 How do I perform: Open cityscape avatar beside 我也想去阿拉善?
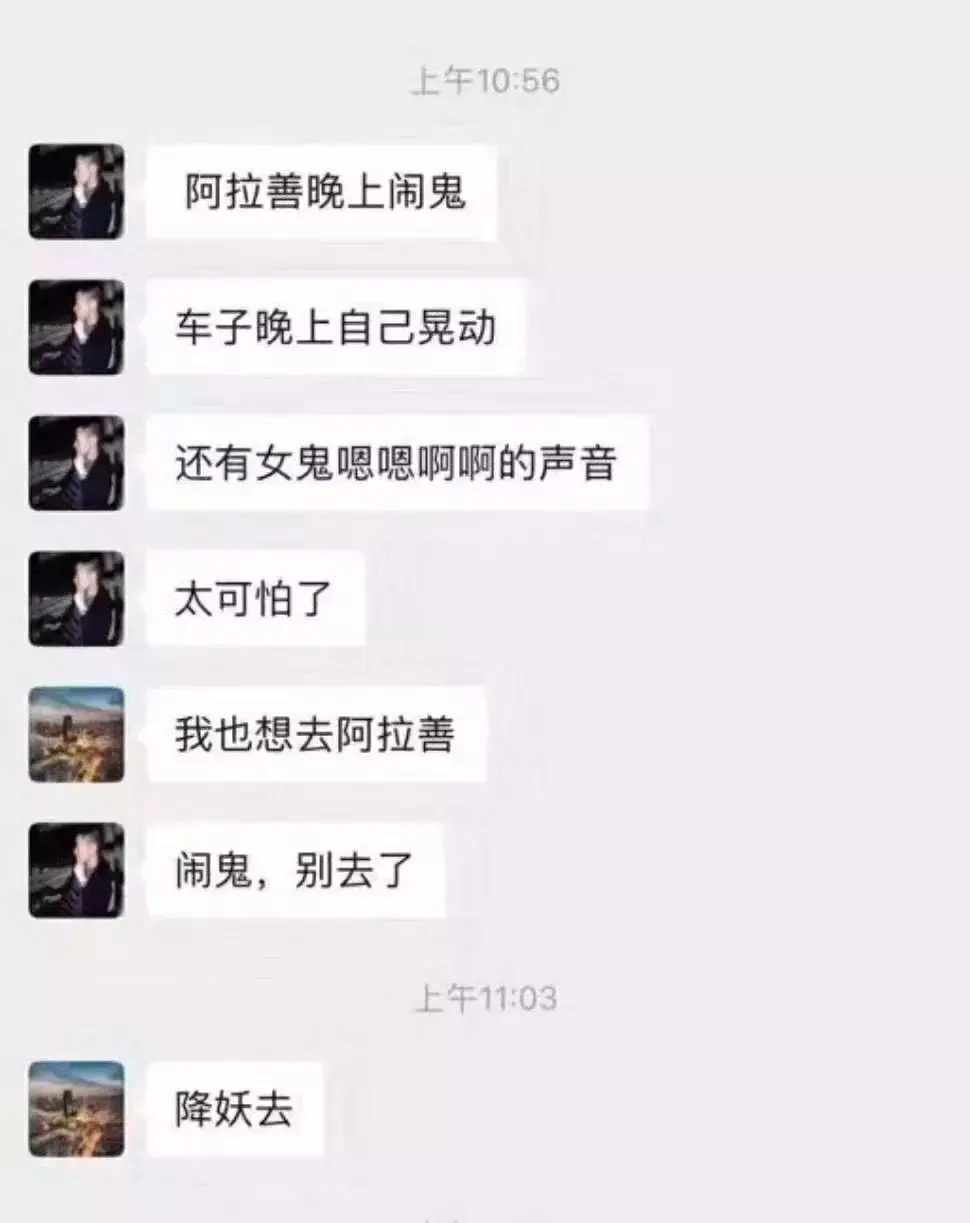coord(75,733)
